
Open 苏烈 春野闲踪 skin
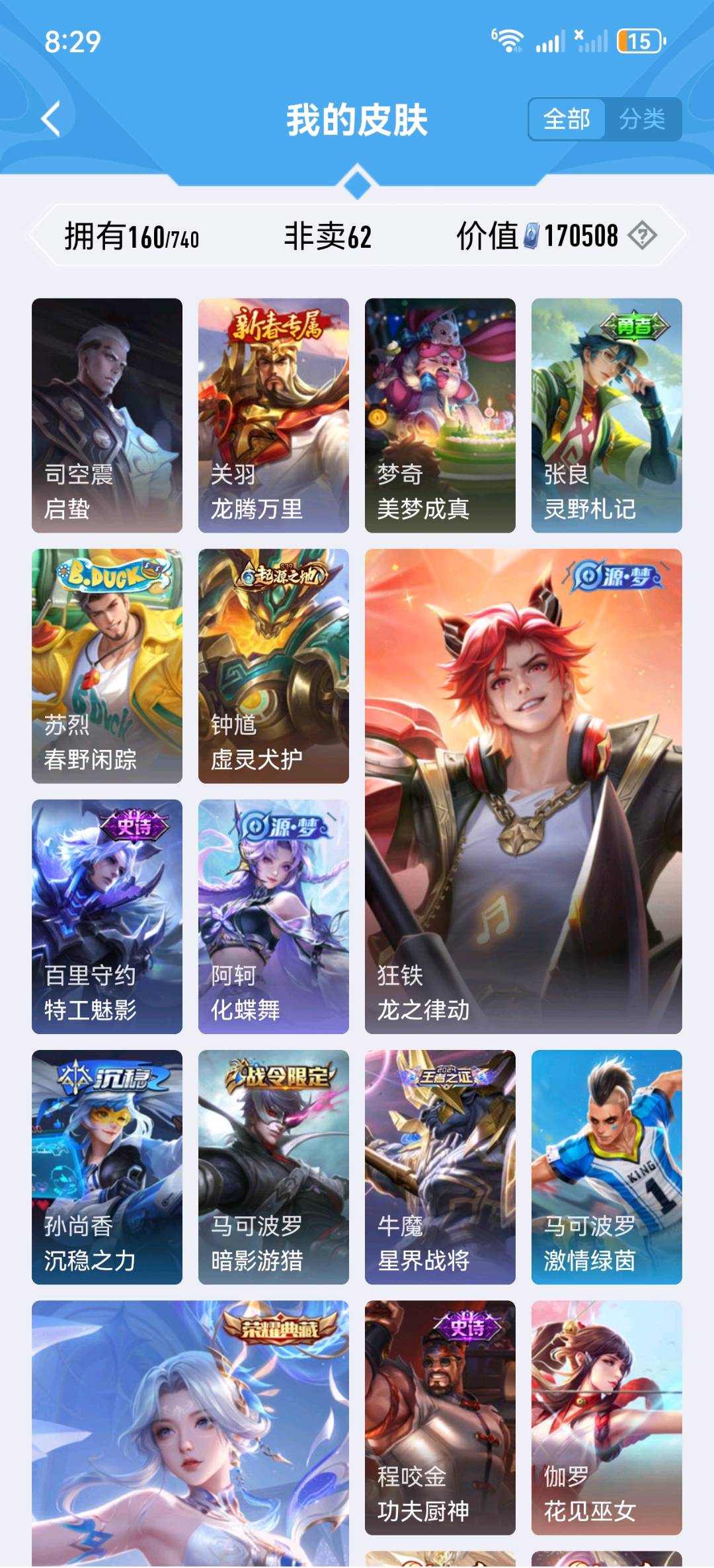pos(107,665)
